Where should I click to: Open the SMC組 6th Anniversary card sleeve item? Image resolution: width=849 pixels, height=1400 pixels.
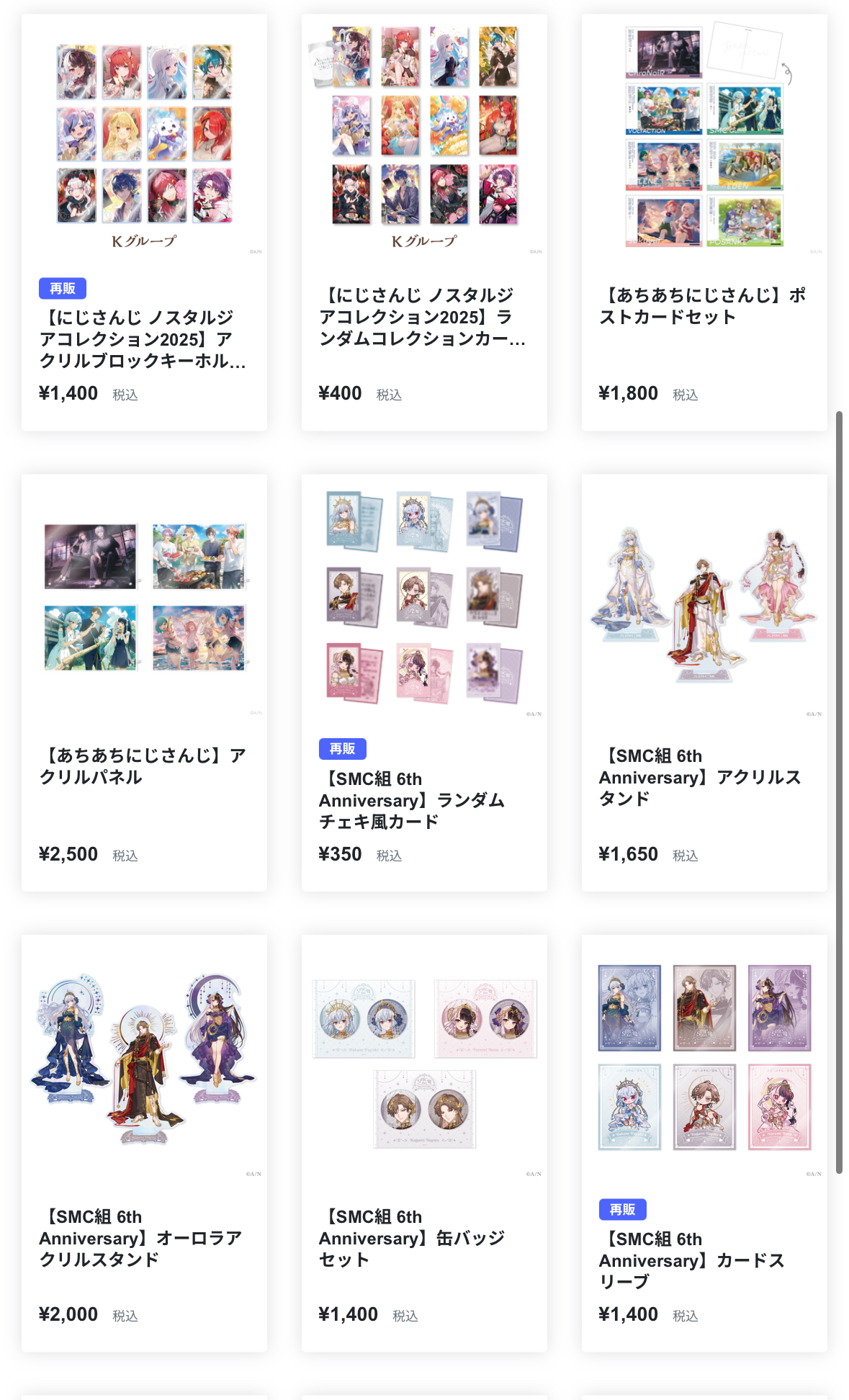click(704, 1260)
